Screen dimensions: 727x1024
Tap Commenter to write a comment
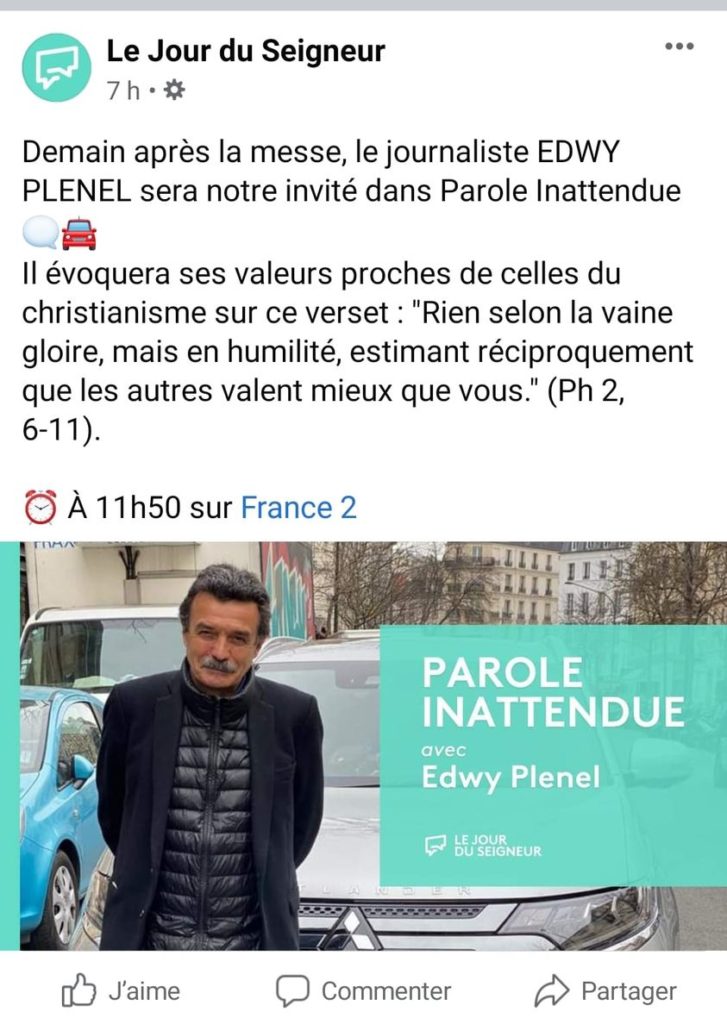pos(364,991)
